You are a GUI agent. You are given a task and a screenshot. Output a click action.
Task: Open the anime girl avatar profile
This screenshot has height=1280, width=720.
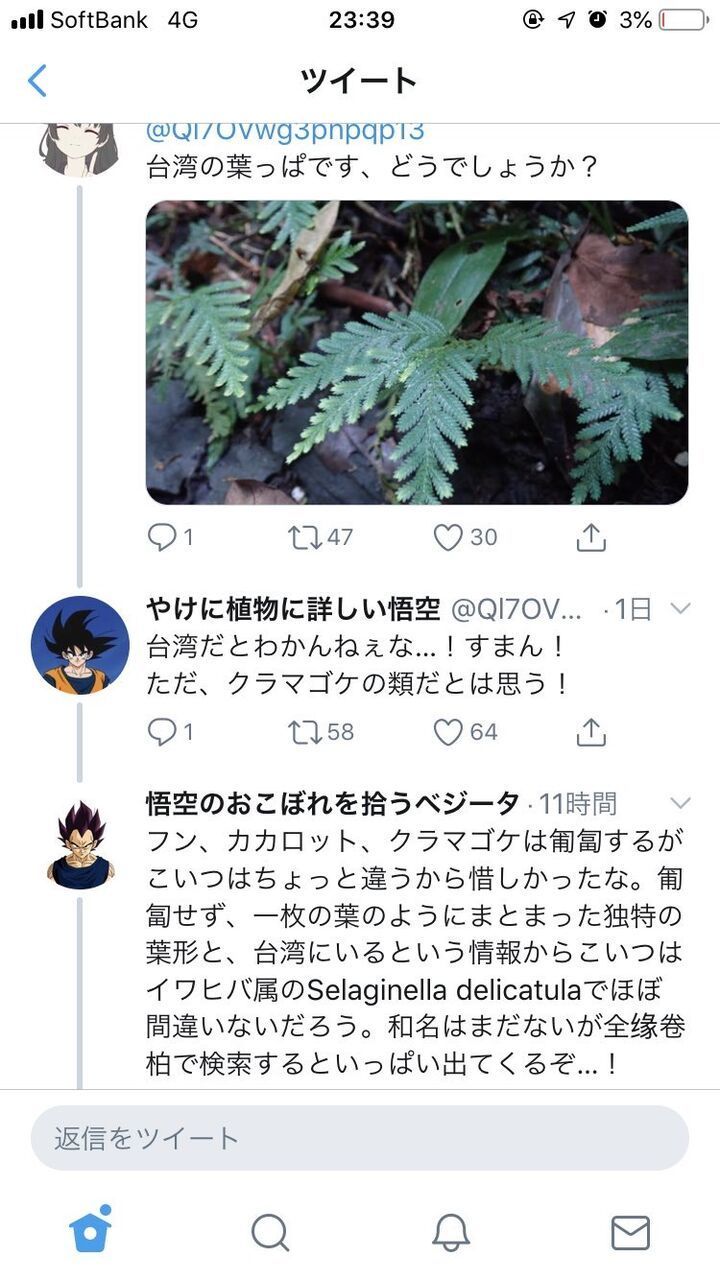coord(78,149)
